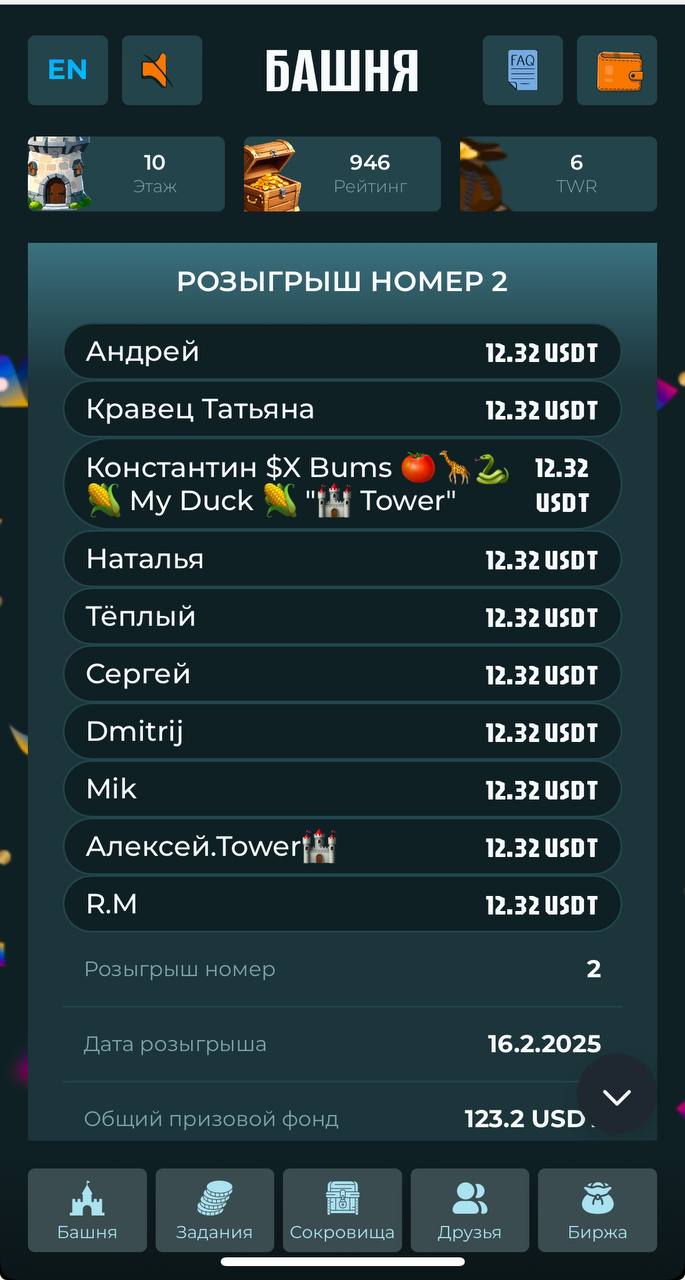Open the Задания tab
This screenshot has width=685, height=1280.
click(x=214, y=1210)
